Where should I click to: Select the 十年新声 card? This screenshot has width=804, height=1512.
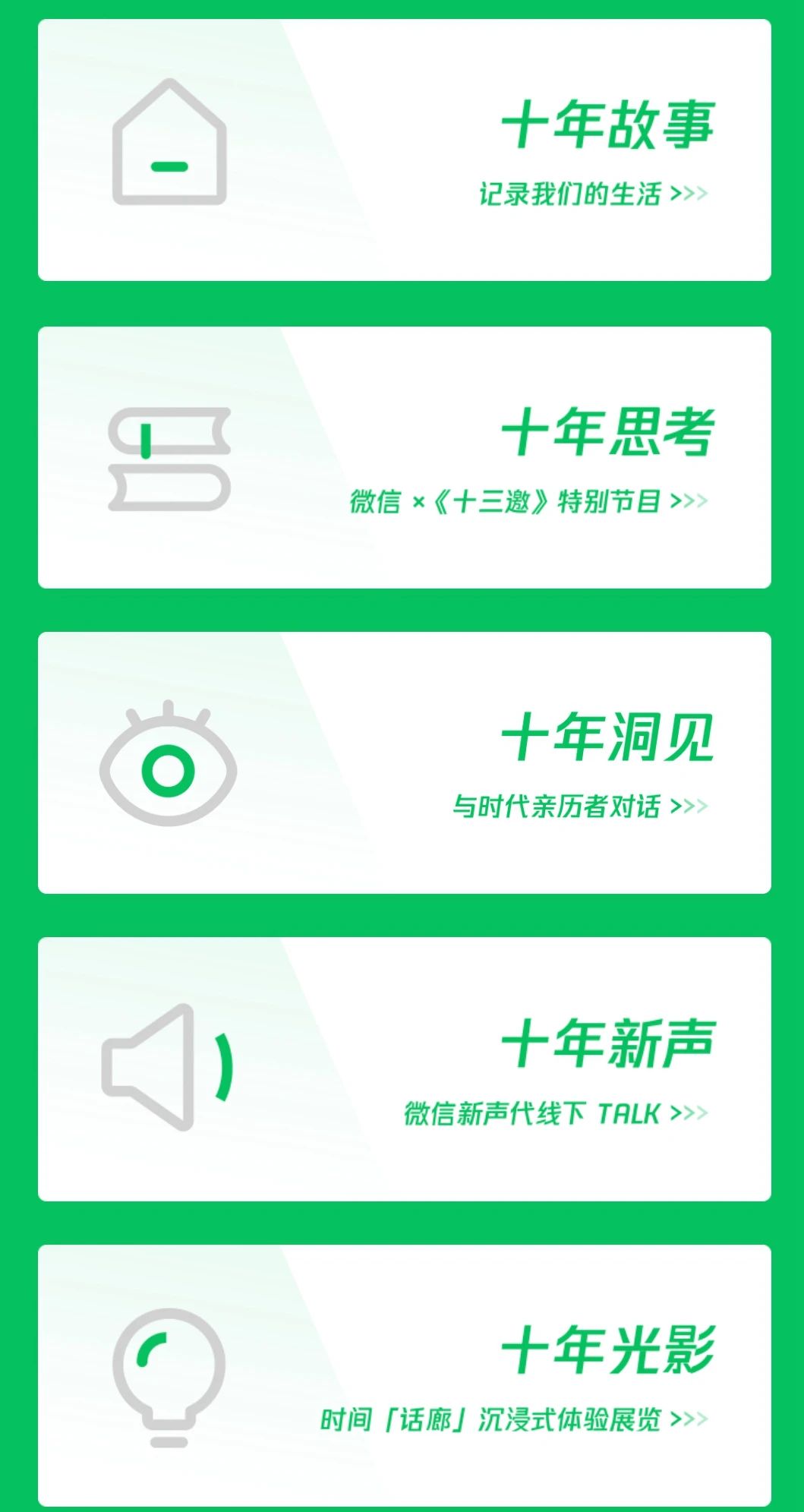[404, 1069]
